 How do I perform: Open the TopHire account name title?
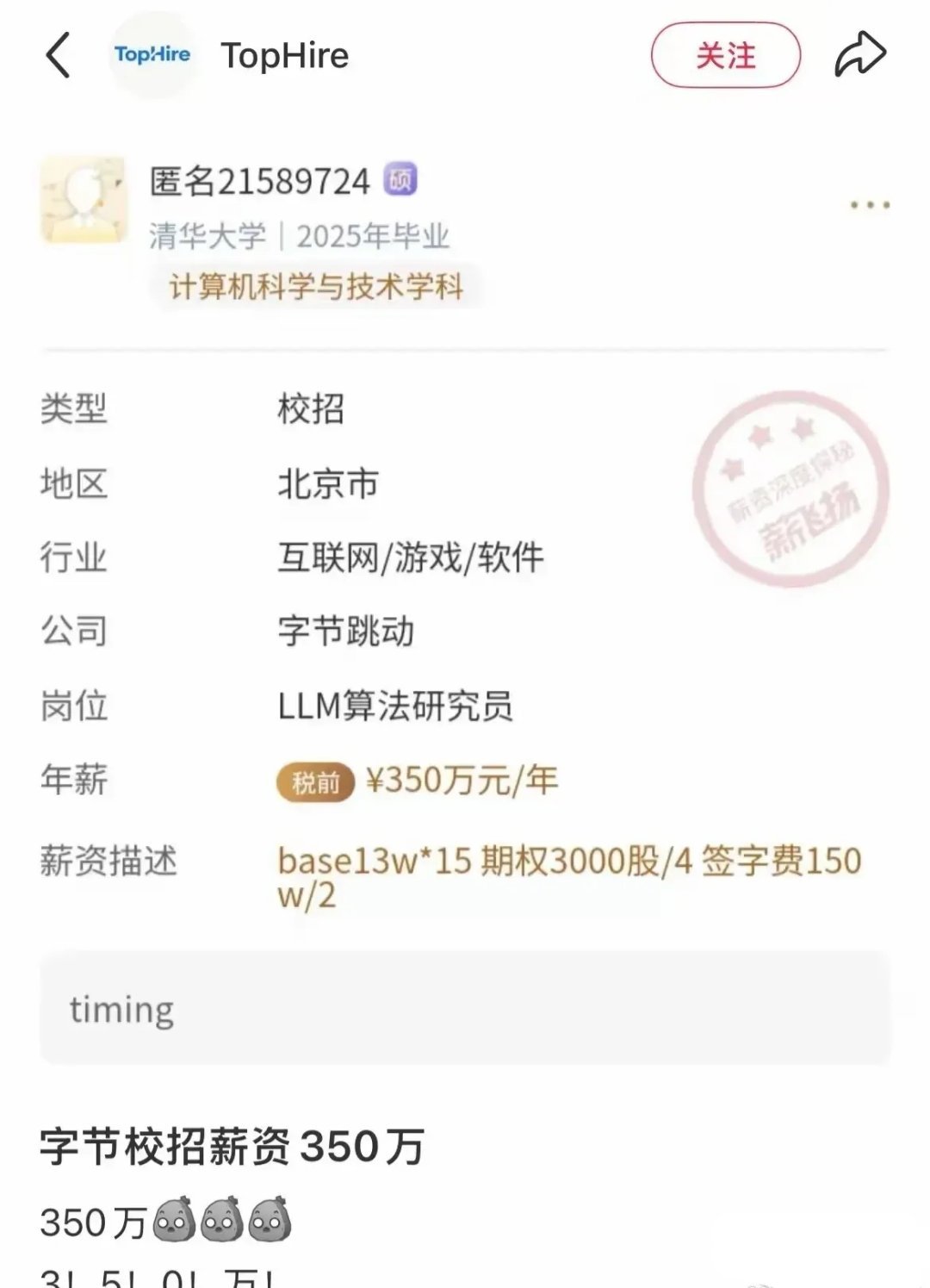click(284, 55)
